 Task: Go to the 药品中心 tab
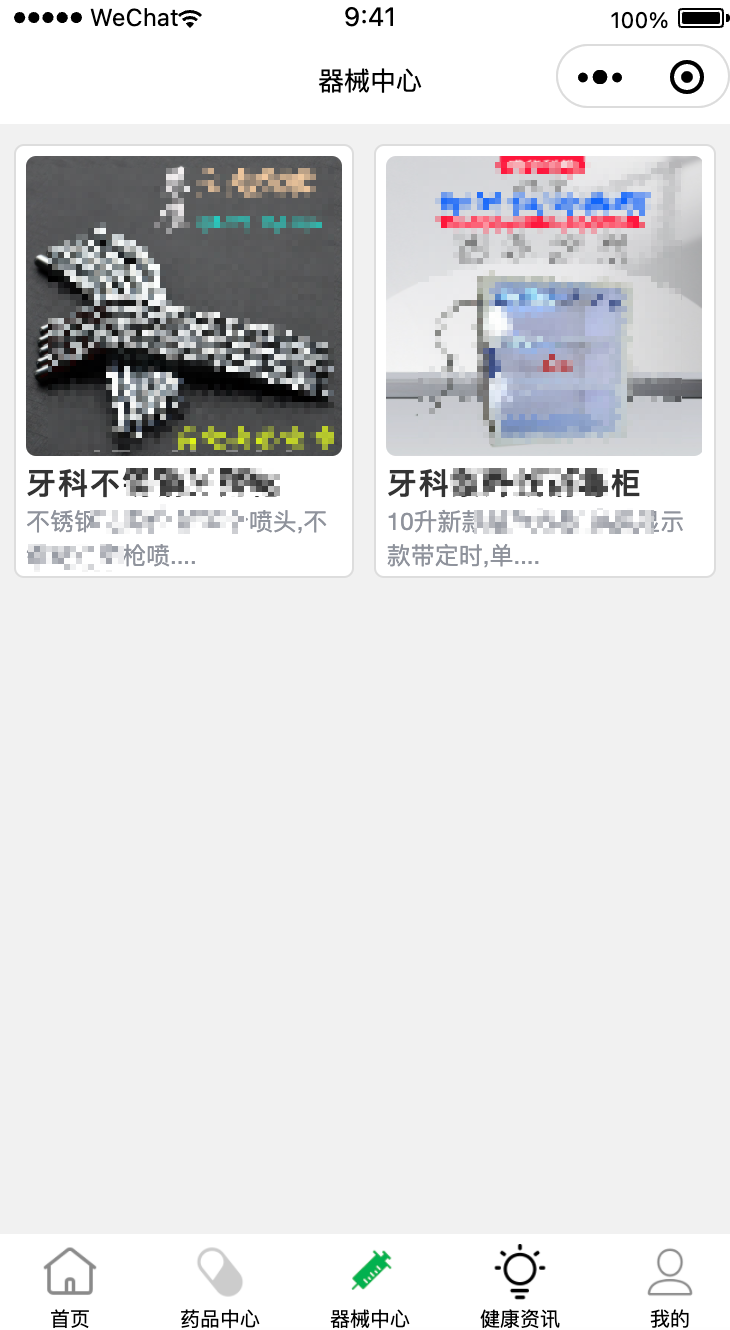pyautogui.click(x=220, y=1288)
